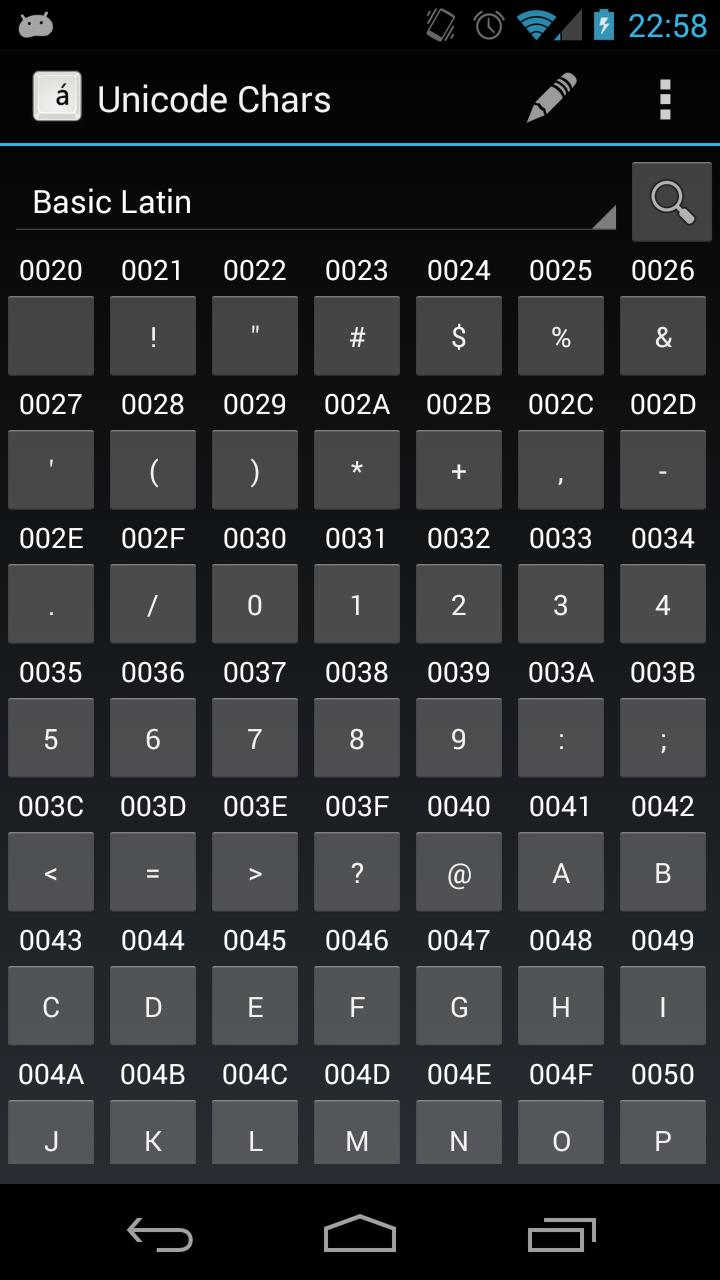Viewport: 720px width, 1280px height.
Task: Tap the asterisk character key 002A
Action: pos(357,470)
